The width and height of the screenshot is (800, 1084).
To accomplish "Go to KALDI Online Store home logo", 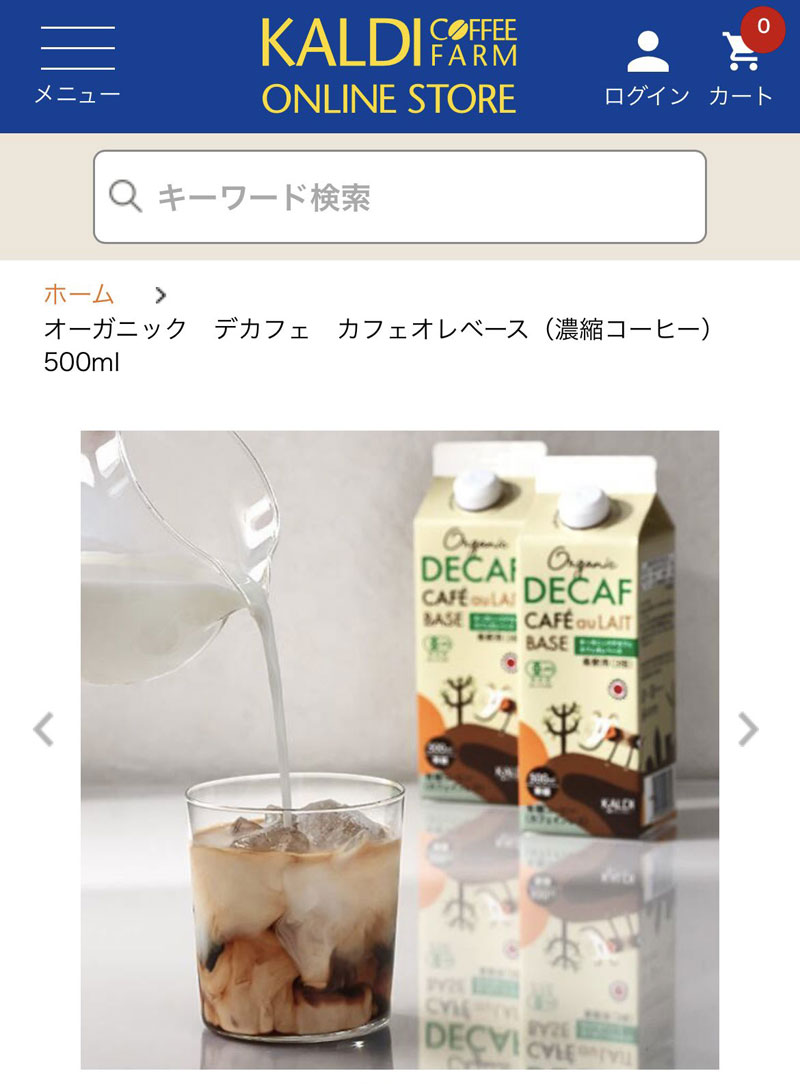I will (389, 65).
